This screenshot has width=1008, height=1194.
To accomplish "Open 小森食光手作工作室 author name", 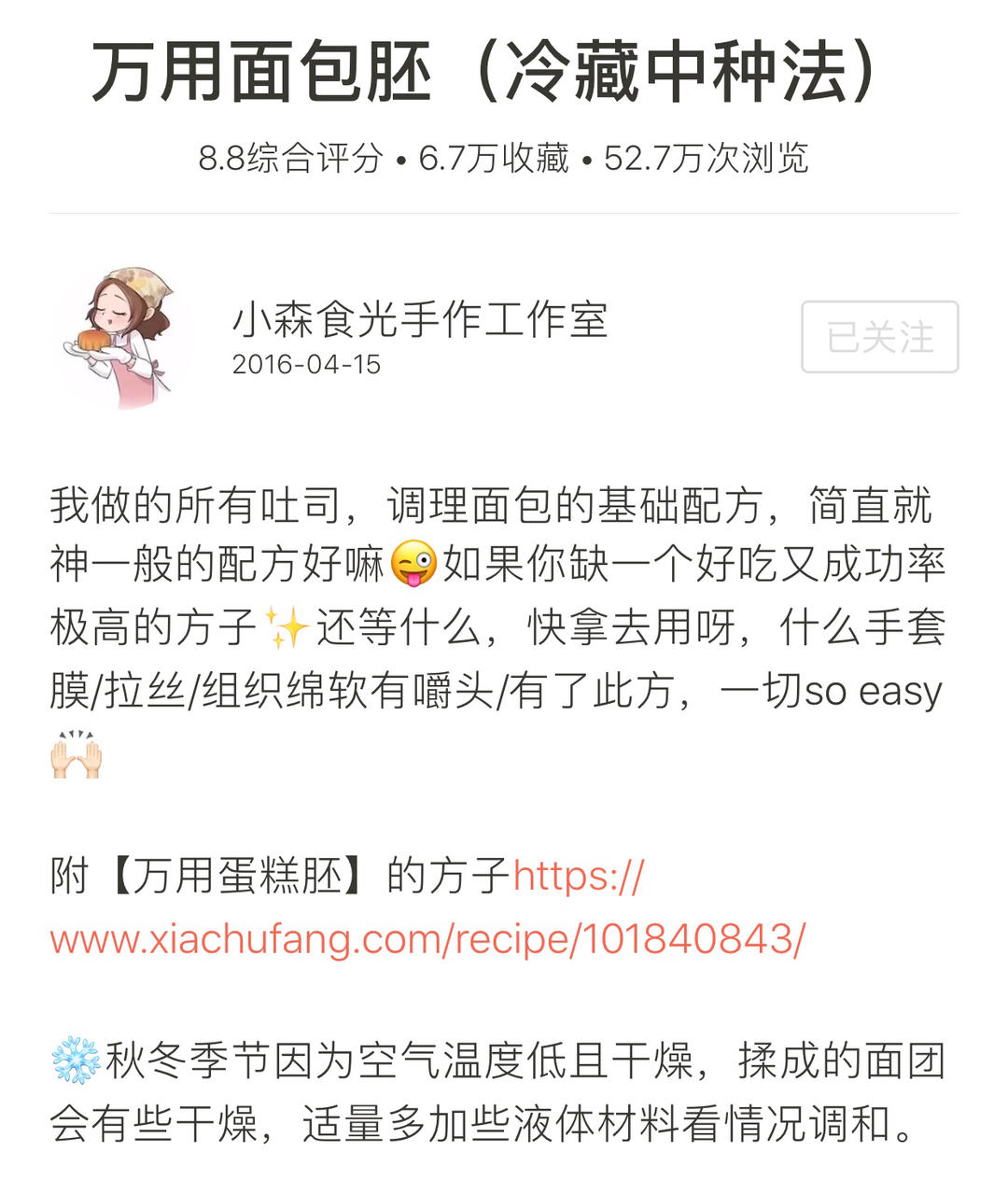I will [x=420, y=320].
